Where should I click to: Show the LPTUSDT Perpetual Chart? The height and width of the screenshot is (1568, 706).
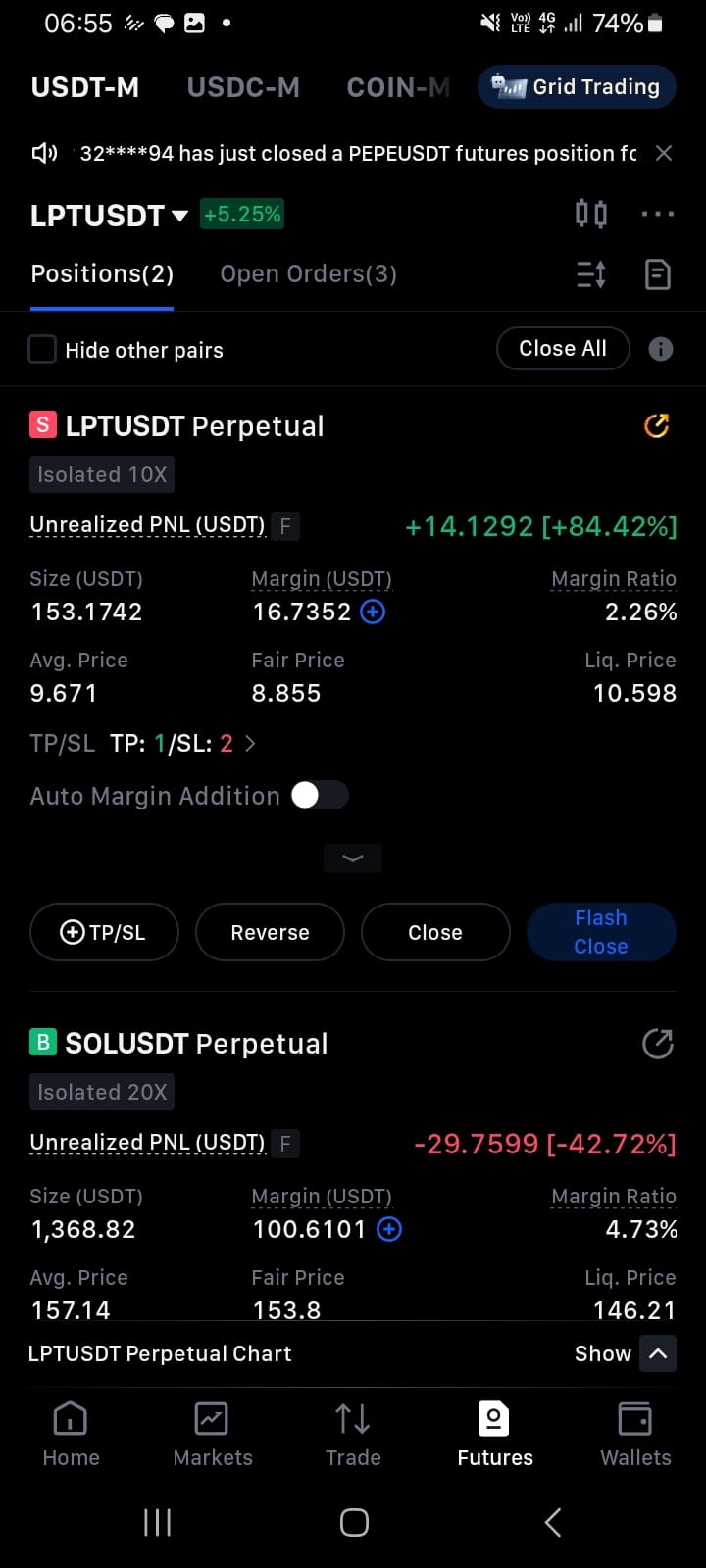[625, 1353]
